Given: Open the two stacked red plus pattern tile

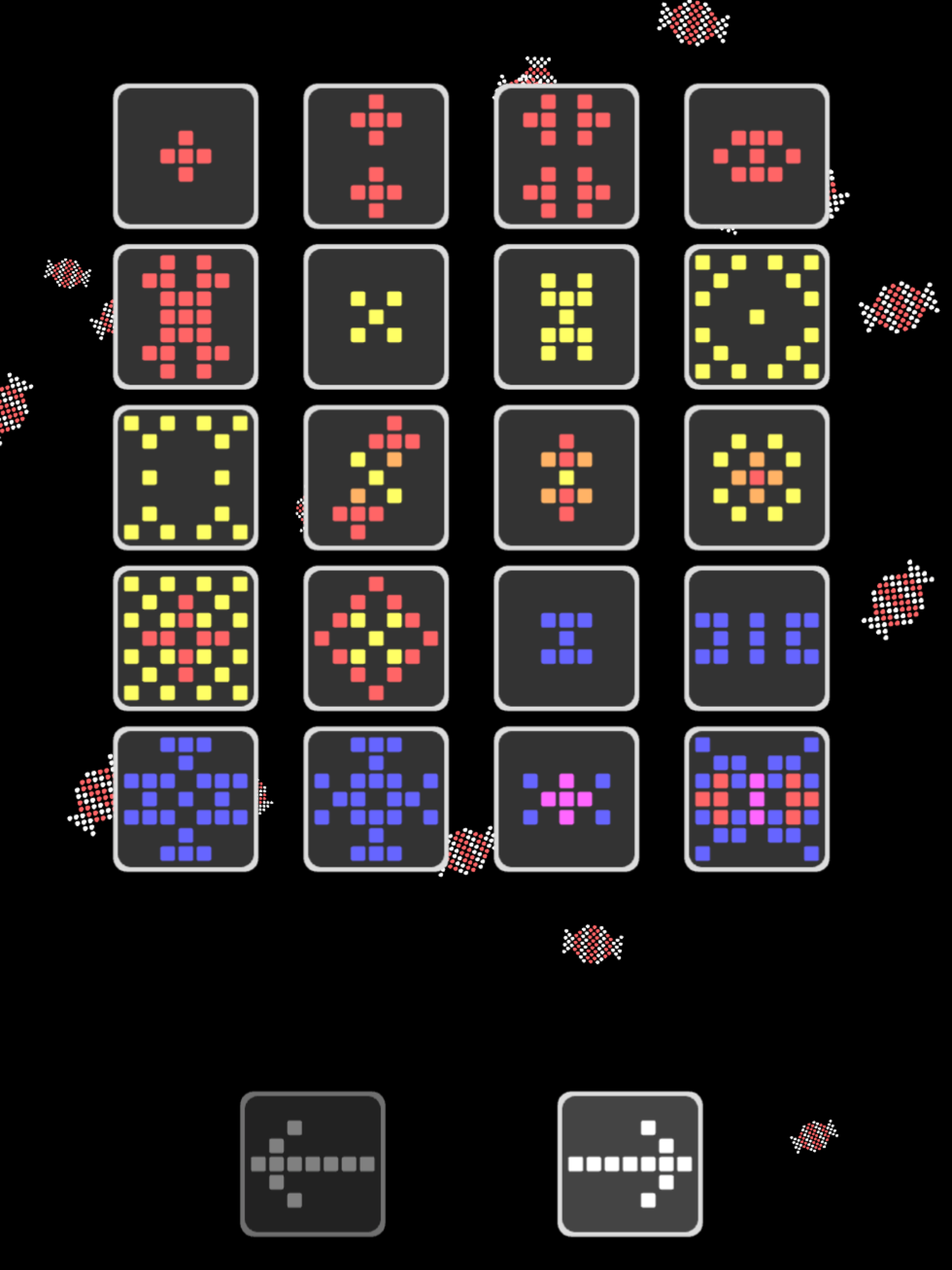Looking at the screenshot, I should tap(376, 156).
